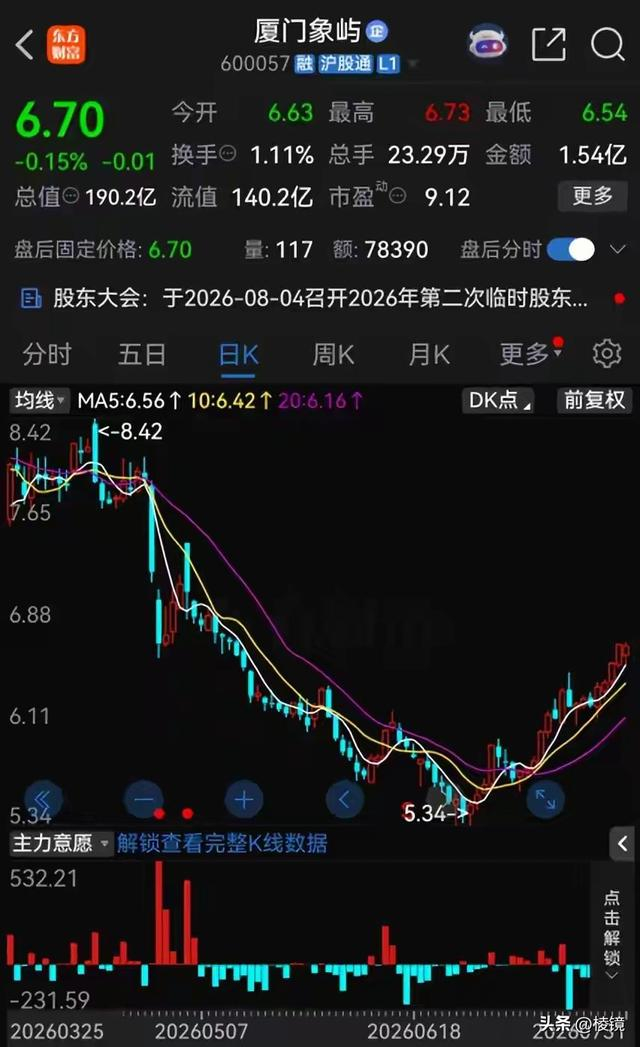Expand the after-hours fixed price row
Screen dimensions: 640x1047
tap(618, 250)
